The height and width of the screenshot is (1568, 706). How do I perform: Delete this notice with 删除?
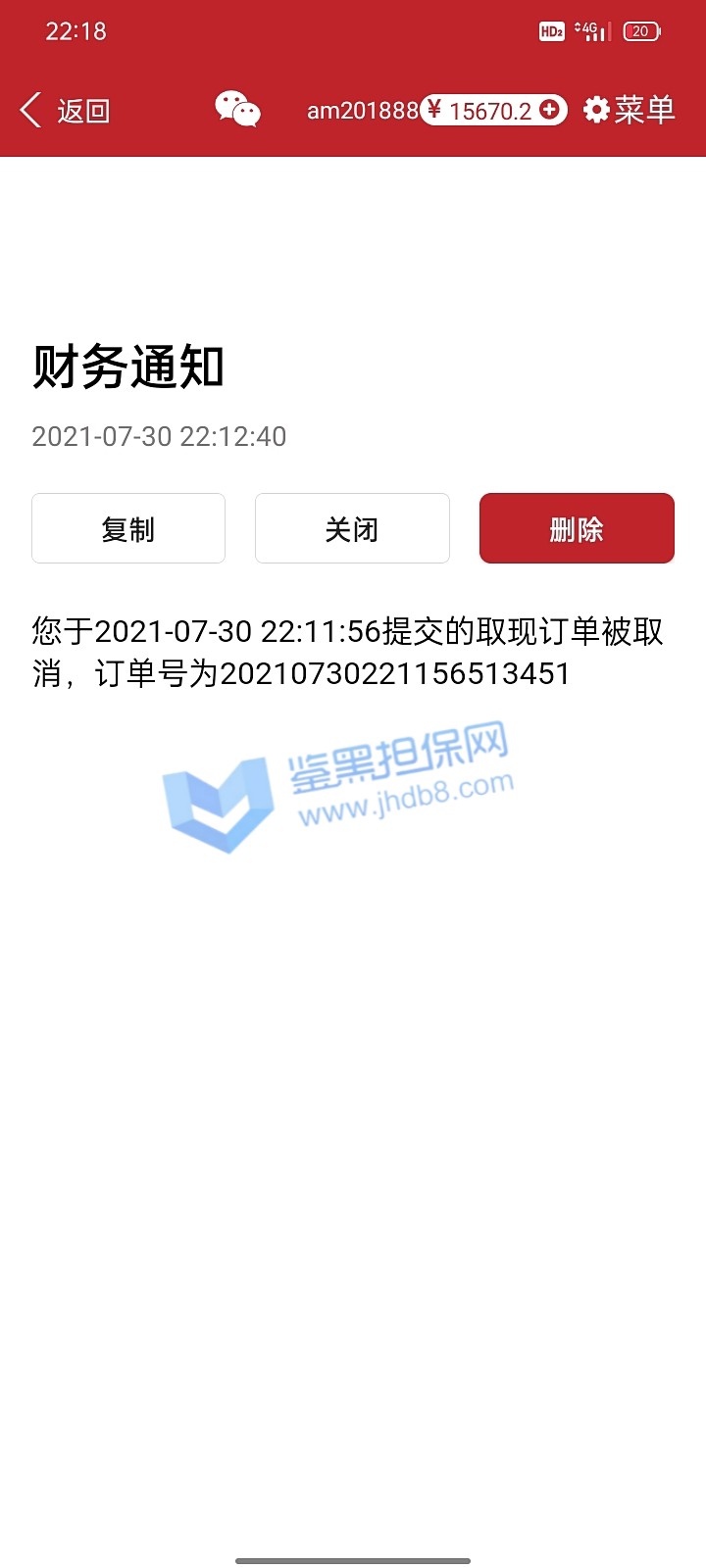tap(577, 529)
